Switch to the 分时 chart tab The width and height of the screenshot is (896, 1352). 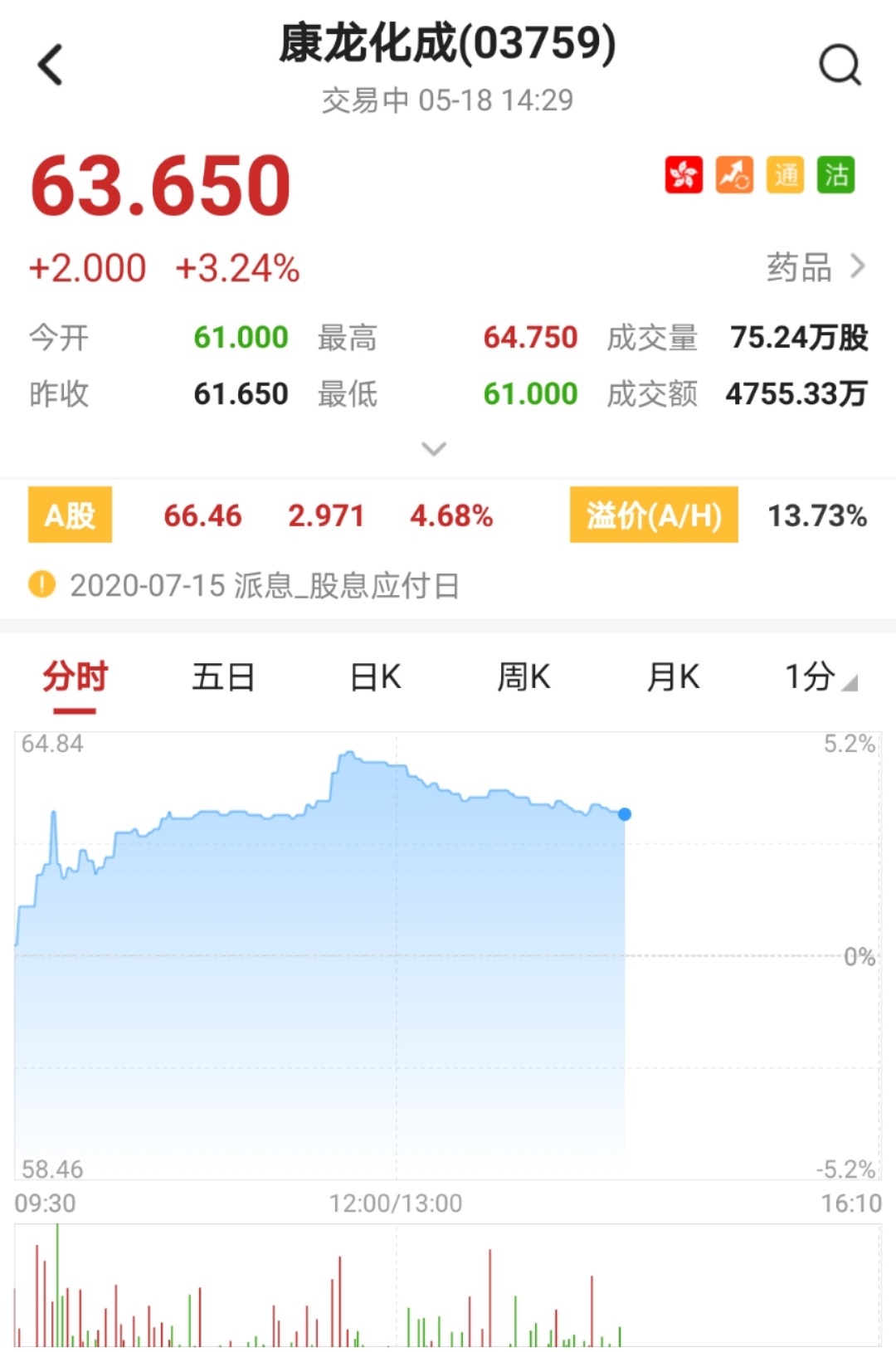tap(75, 677)
